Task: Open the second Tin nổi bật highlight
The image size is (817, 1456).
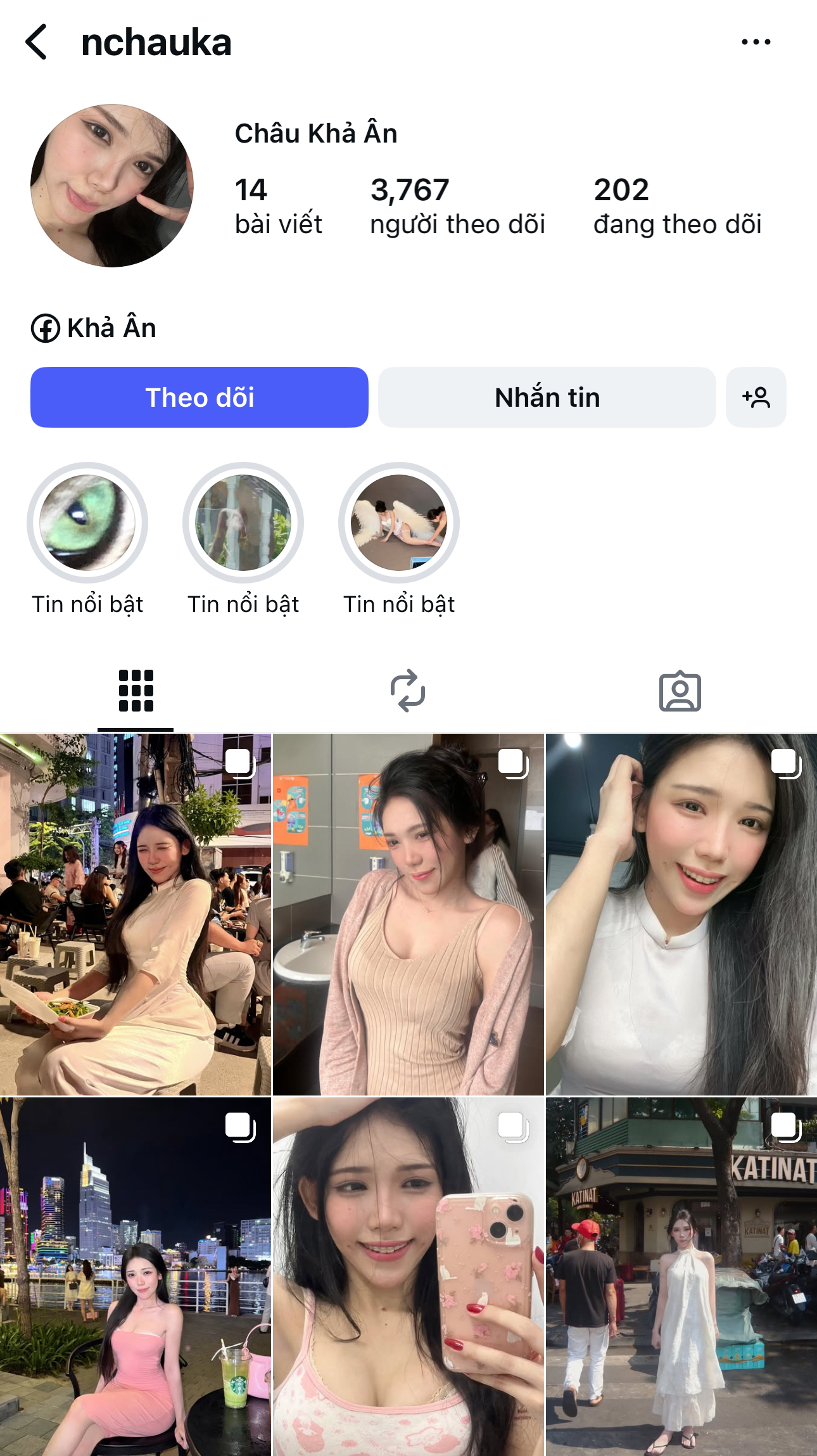Action: [243, 523]
